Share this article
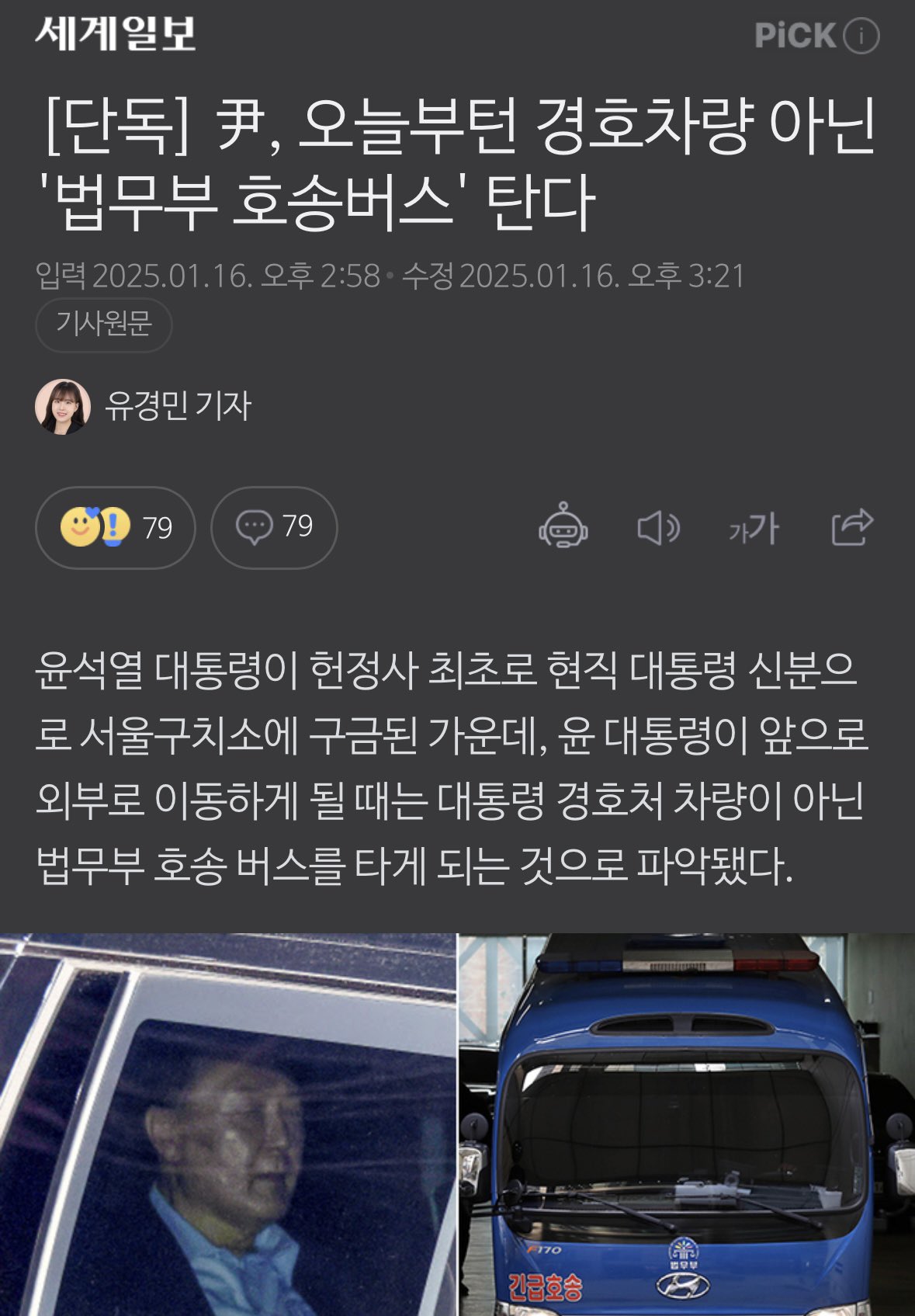 point(851,527)
